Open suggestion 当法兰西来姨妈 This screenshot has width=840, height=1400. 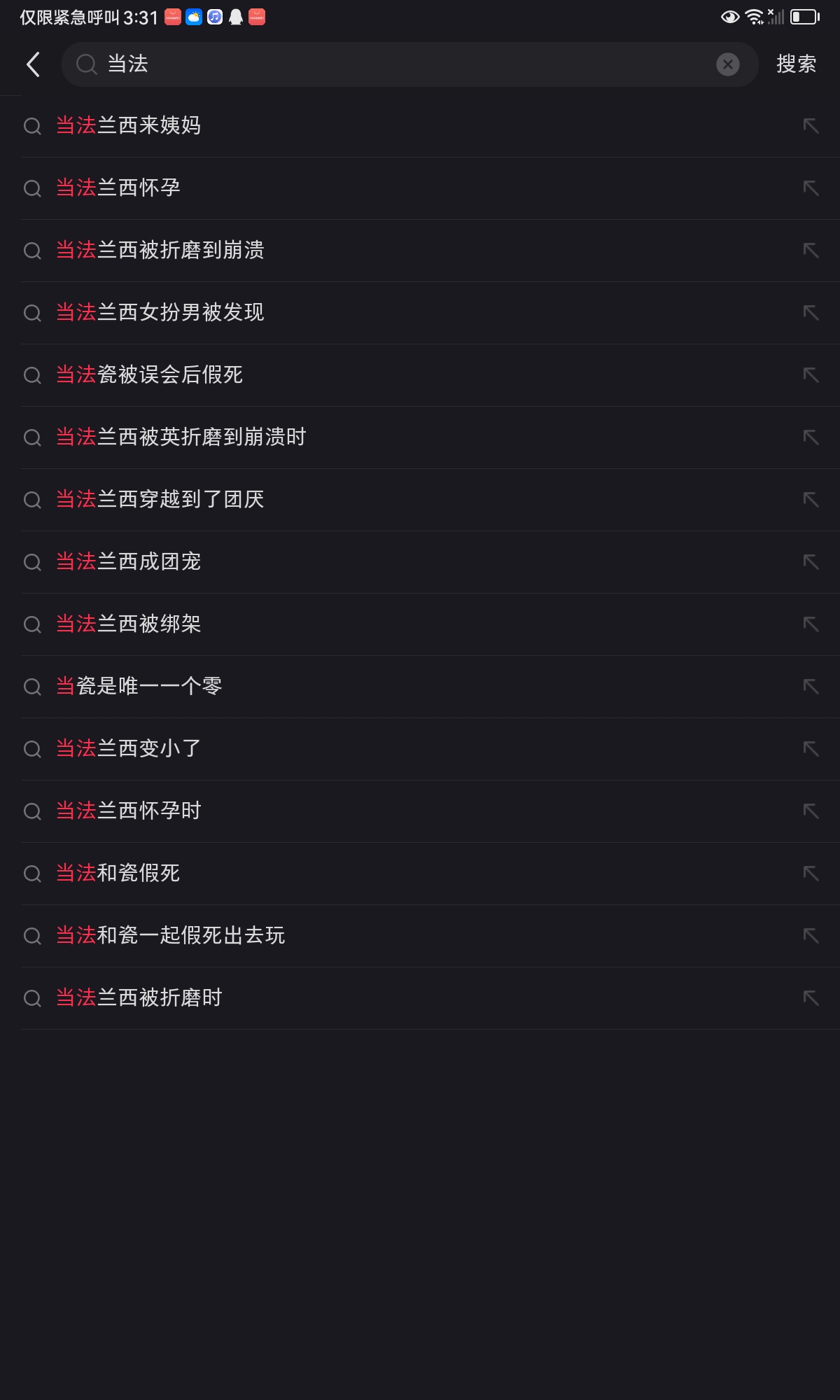(x=129, y=125)
